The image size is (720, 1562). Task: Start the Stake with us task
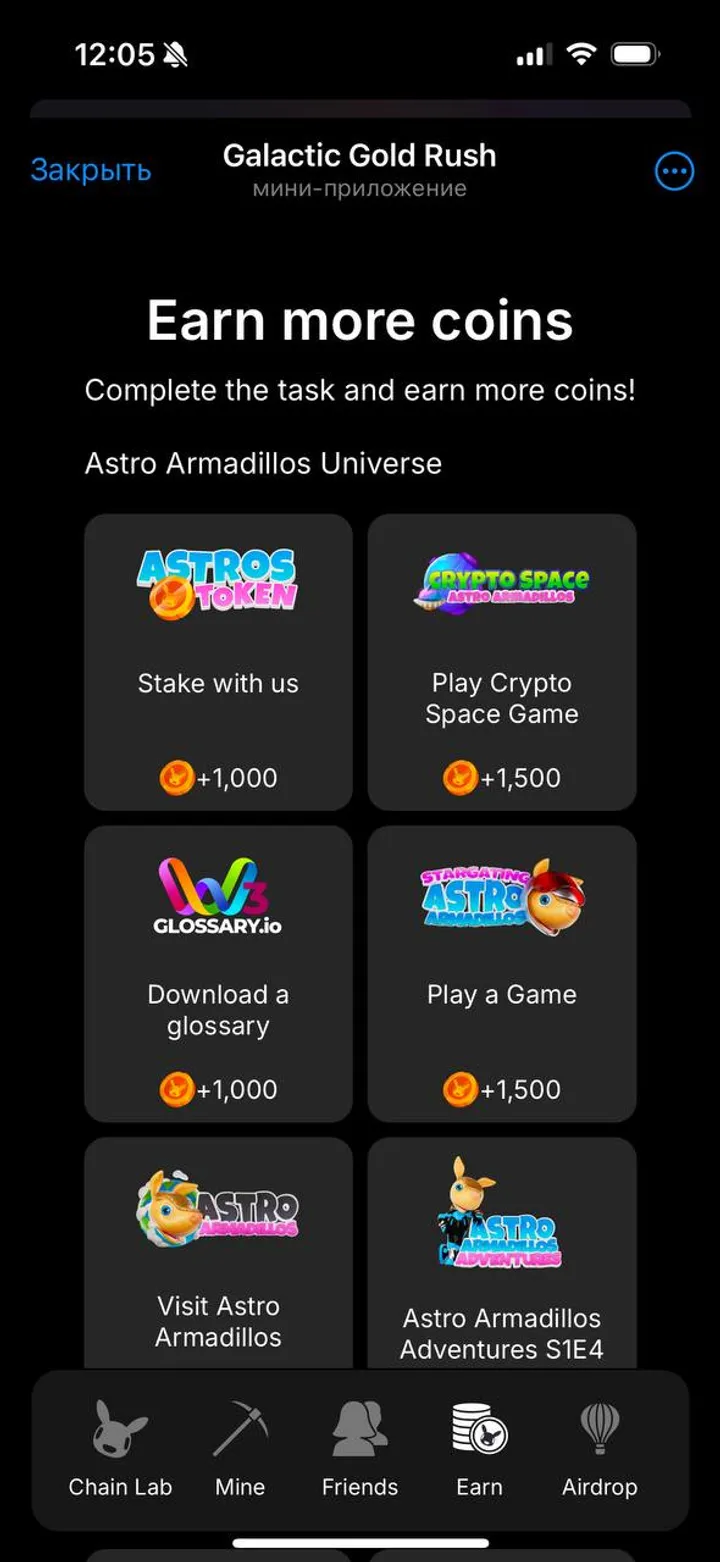[218, 662]
